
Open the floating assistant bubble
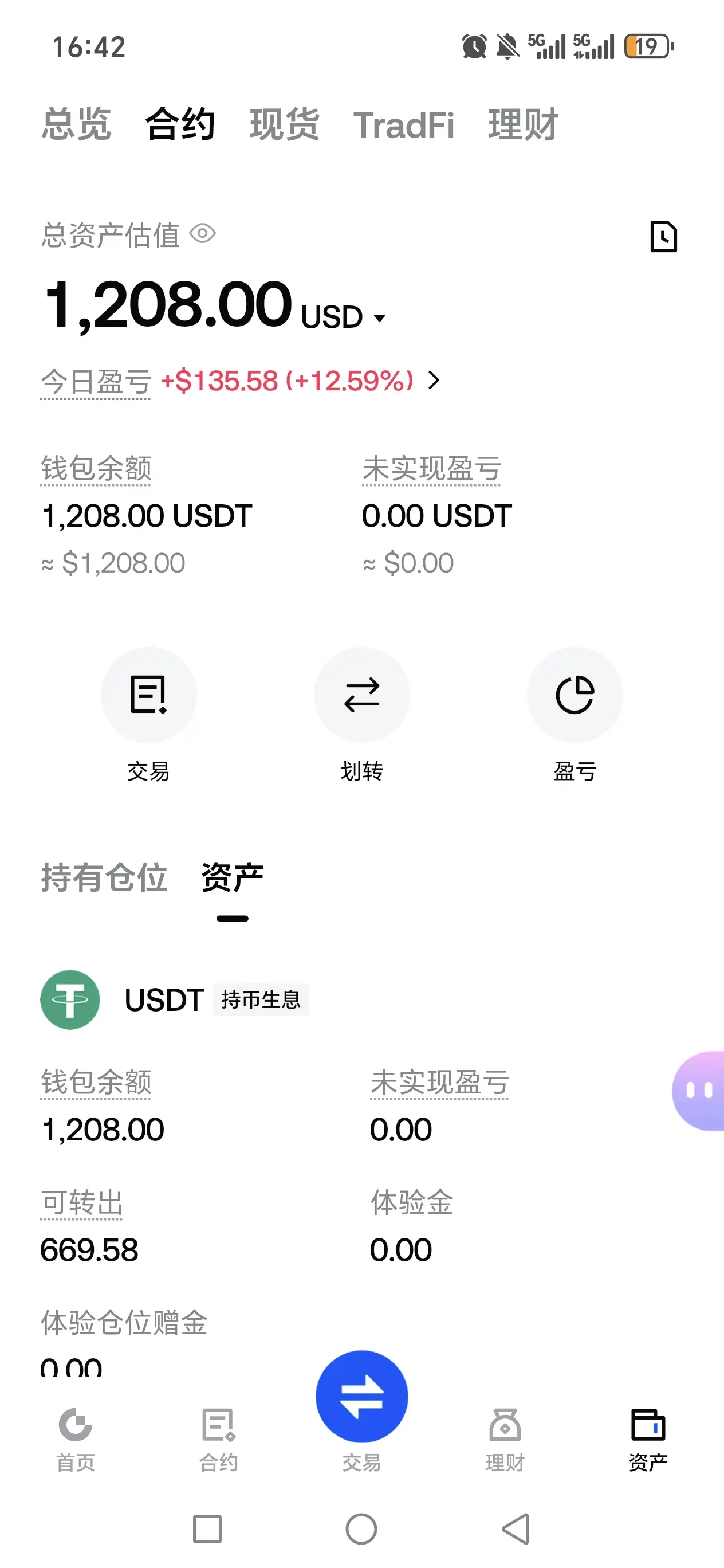[698, 1091]
